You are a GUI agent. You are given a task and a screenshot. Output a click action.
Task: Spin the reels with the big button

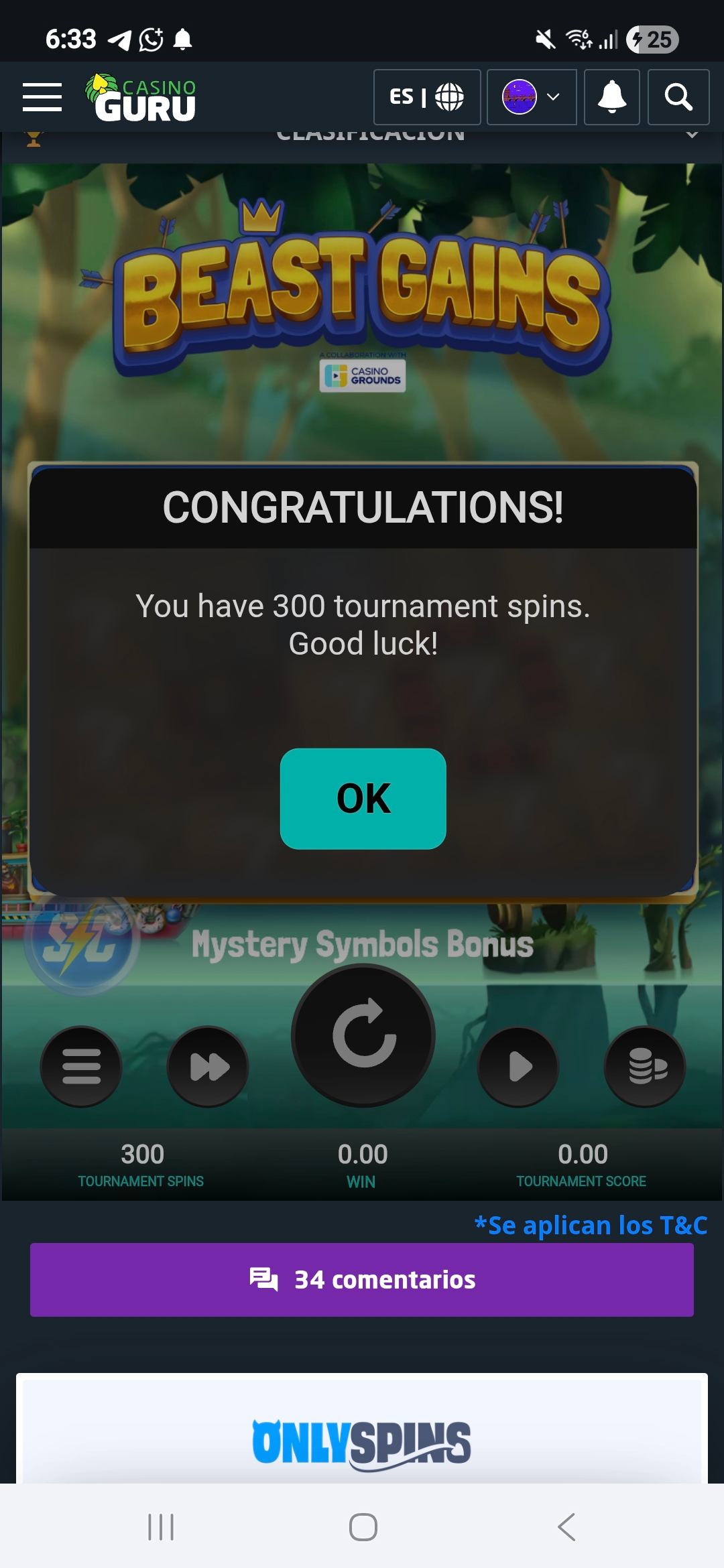point(363,1035)
